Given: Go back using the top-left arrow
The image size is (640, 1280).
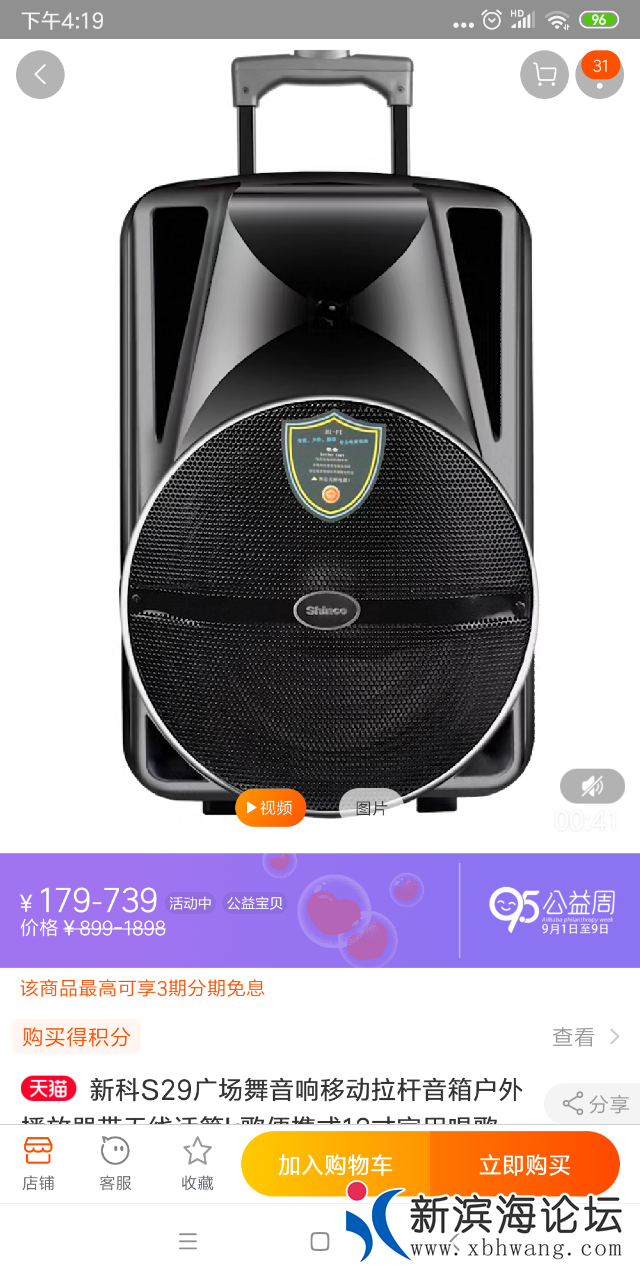Looking at the screenshot, I should point(40,74).
